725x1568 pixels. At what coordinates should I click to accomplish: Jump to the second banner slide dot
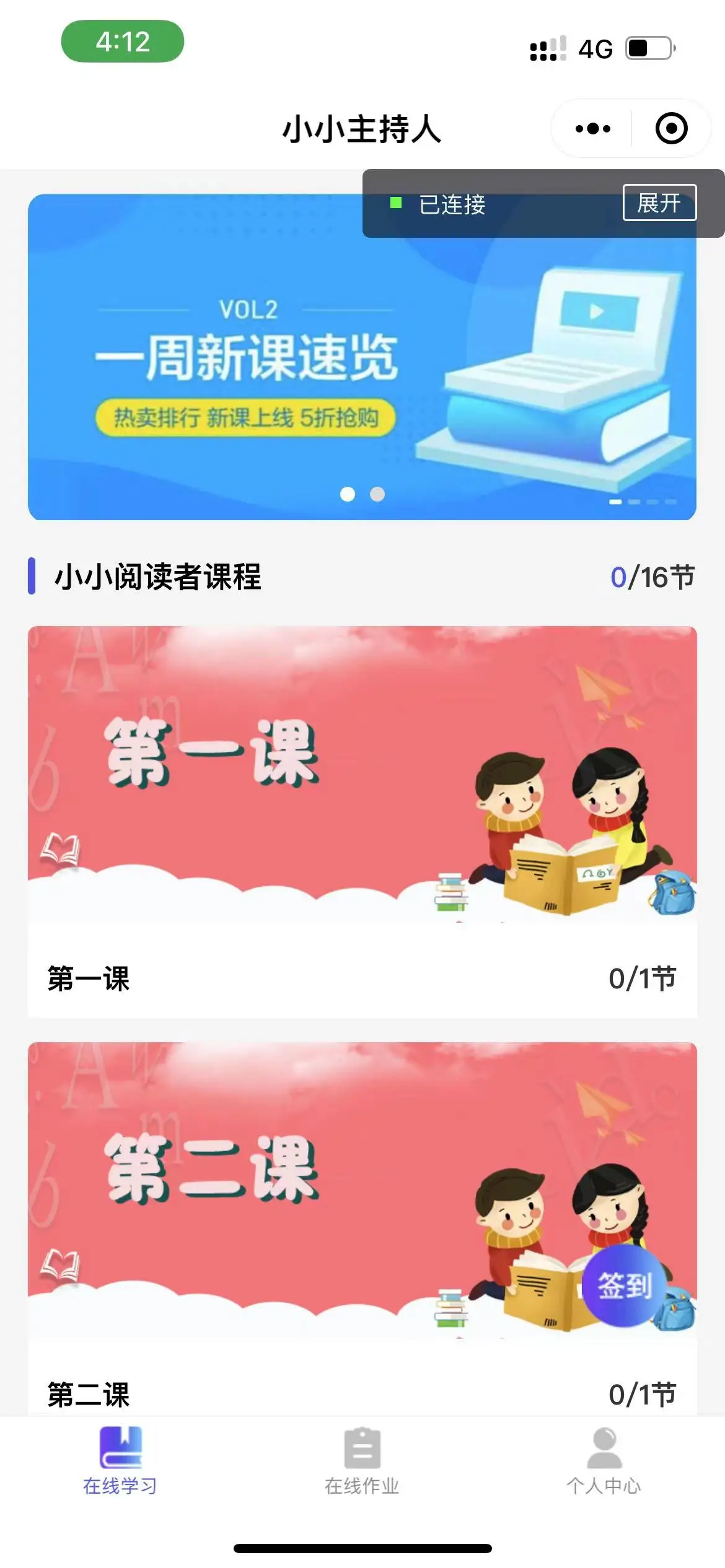coord(377,494)
